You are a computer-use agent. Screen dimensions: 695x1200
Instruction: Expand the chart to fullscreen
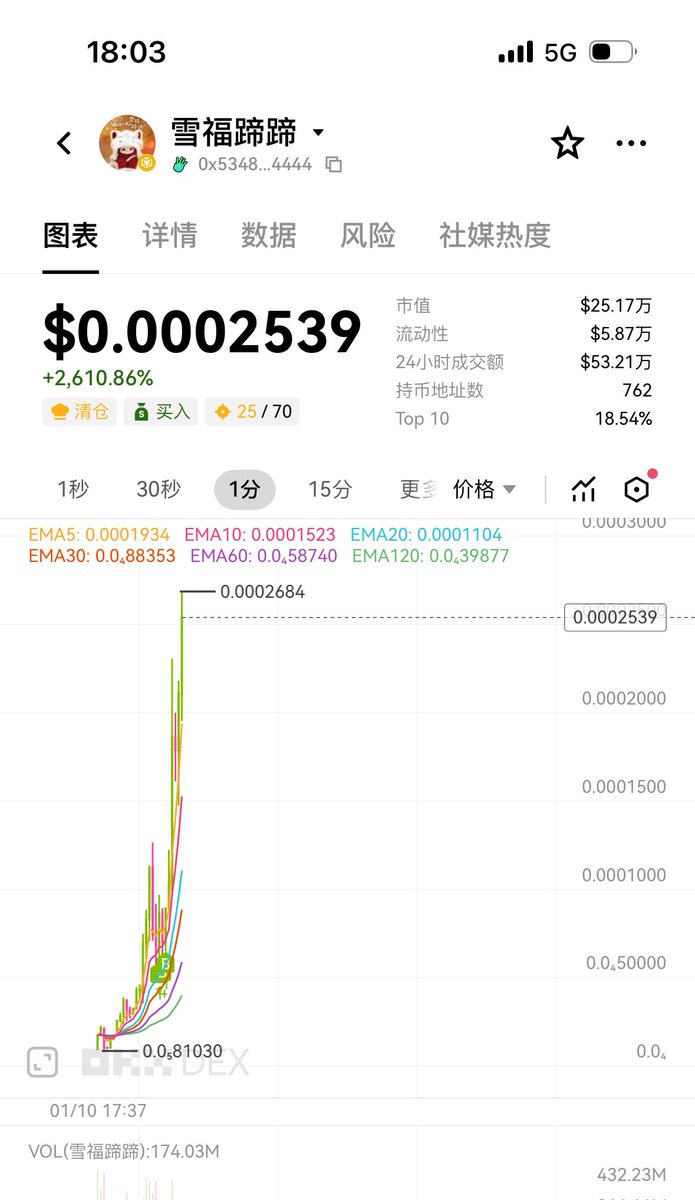(x=42, y=1062)
